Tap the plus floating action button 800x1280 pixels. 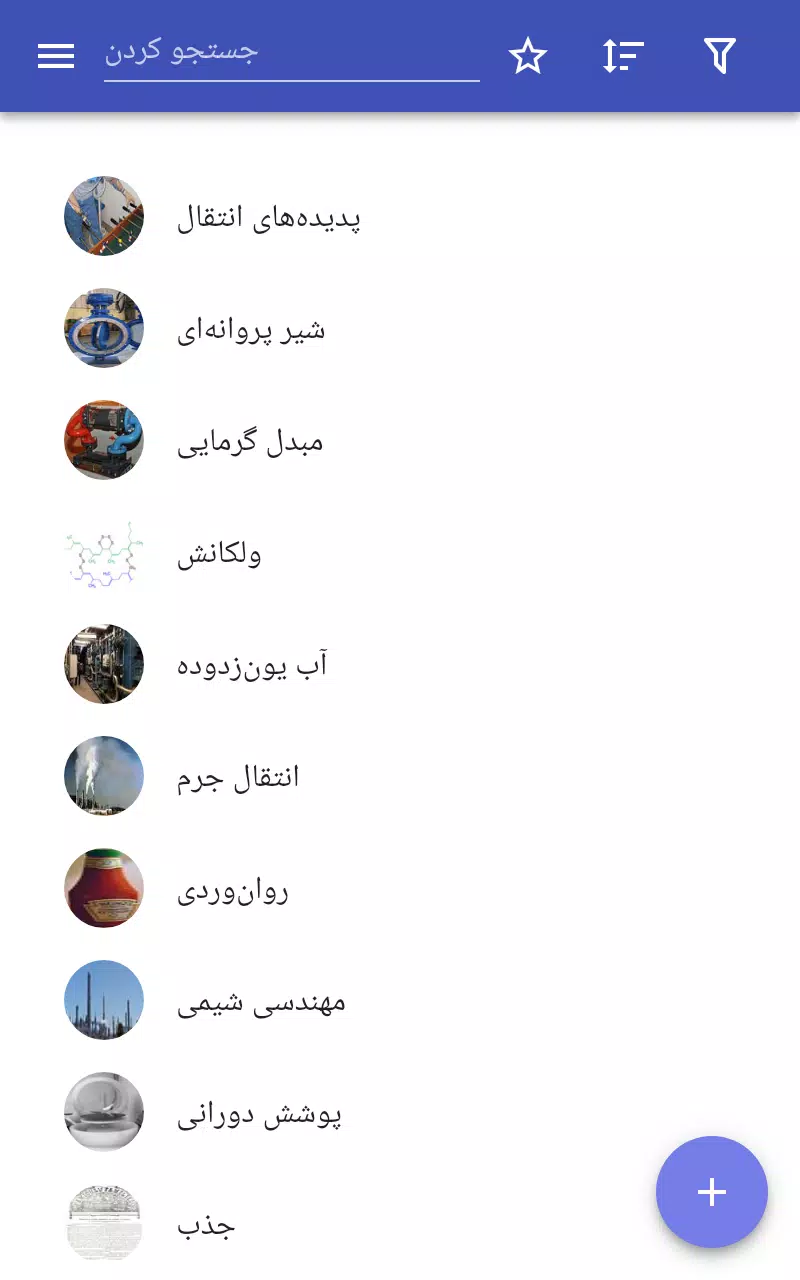click(x=712, y=1192)
